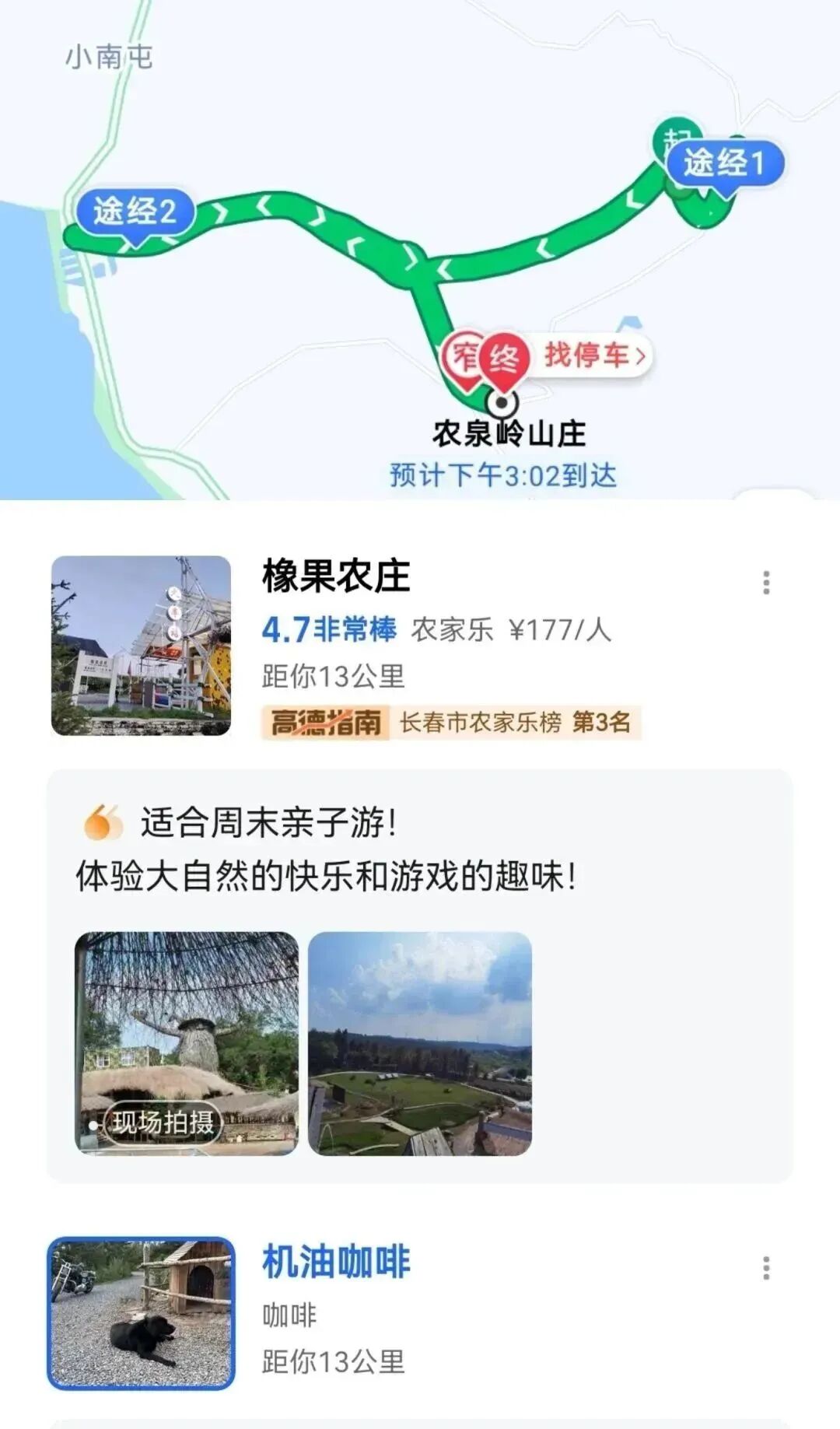Open the 机油咖啡 listing
Screen dimensions: 840x1429
pyautogui.click(x=336, y=1261)
